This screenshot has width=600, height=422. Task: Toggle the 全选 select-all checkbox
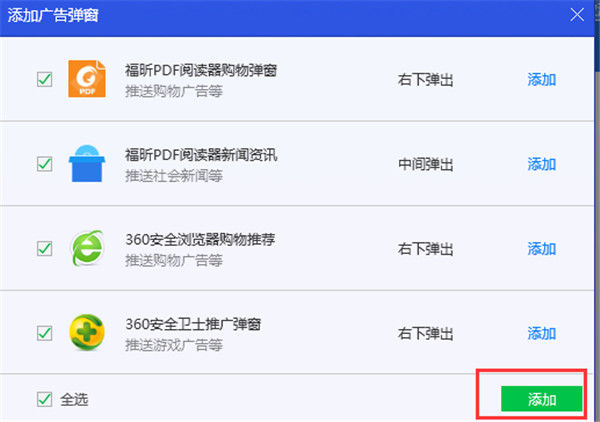[x=44, y=399]
